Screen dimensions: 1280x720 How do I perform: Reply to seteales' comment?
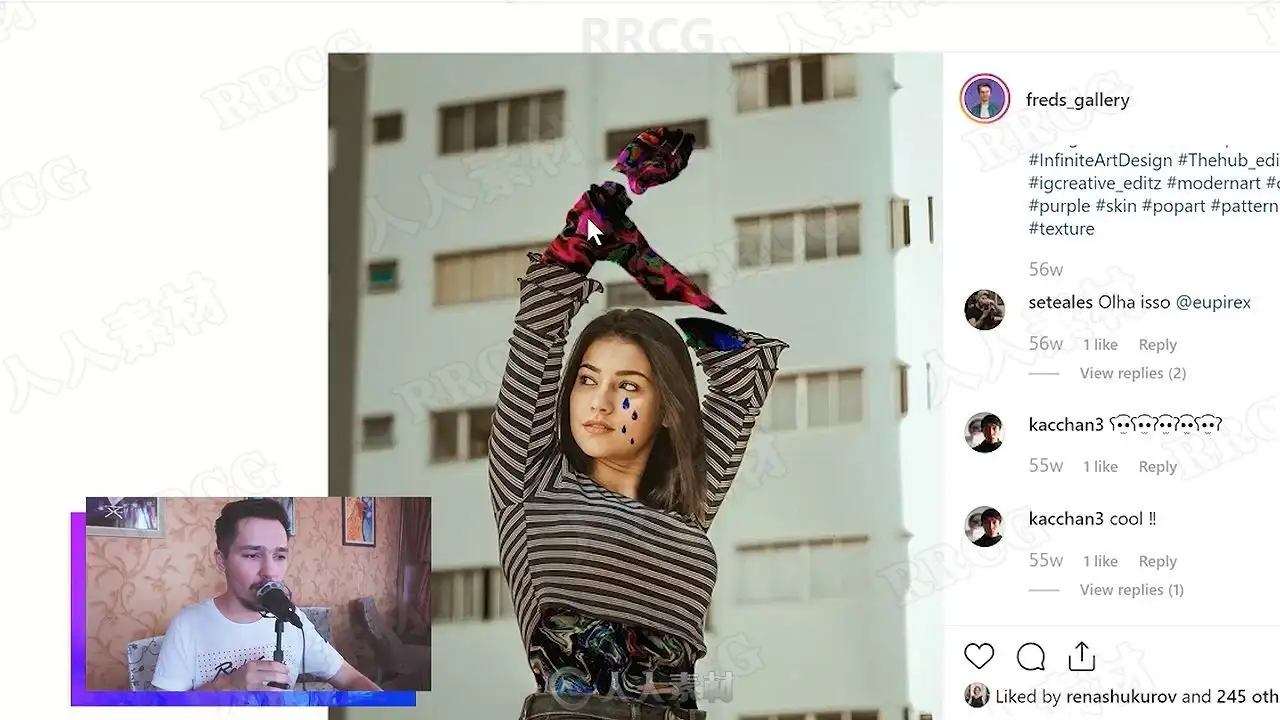click(x=1157, y=345)
